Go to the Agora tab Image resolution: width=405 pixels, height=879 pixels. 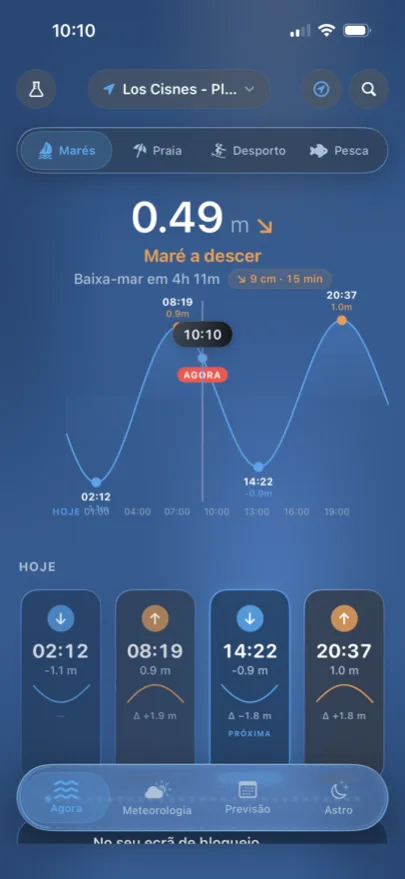click(x=66, y=797)
